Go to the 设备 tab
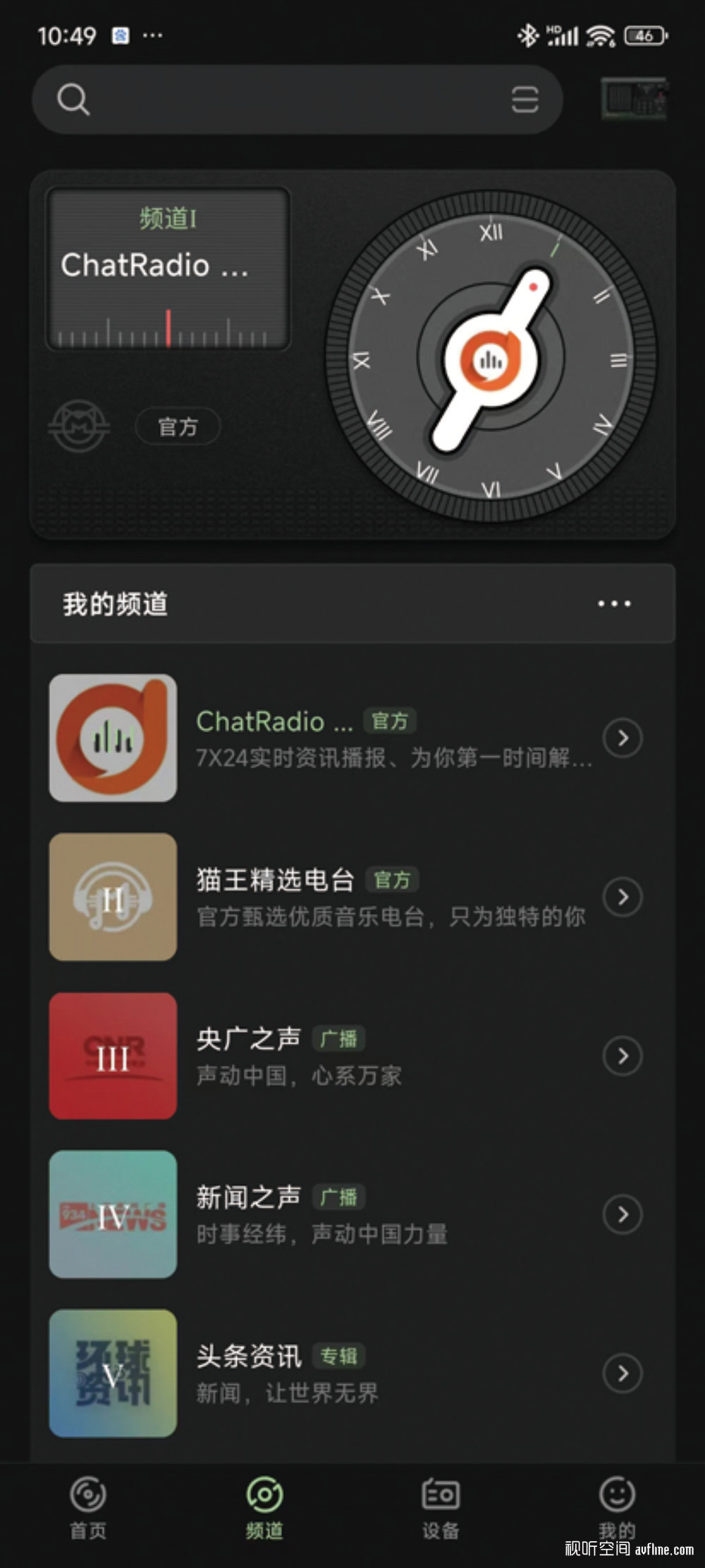This screenshot has width=705, height=1568. click(441, 1507)
